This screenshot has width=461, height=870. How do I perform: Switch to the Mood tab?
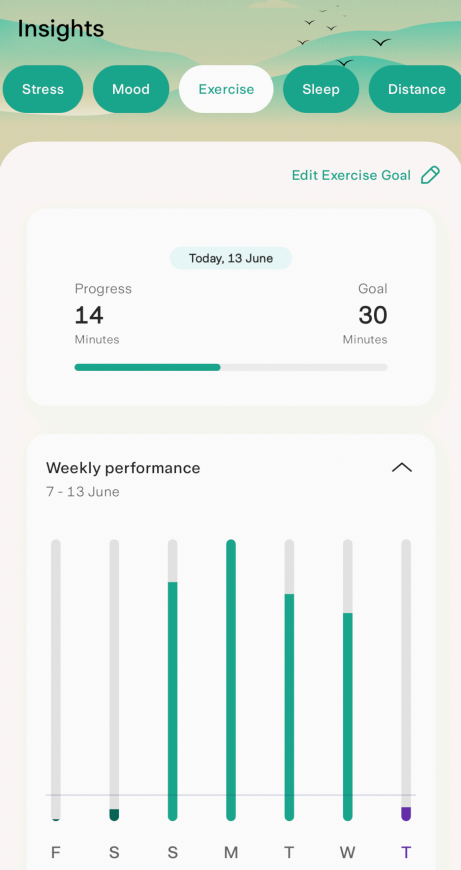(x=131, y=89)
